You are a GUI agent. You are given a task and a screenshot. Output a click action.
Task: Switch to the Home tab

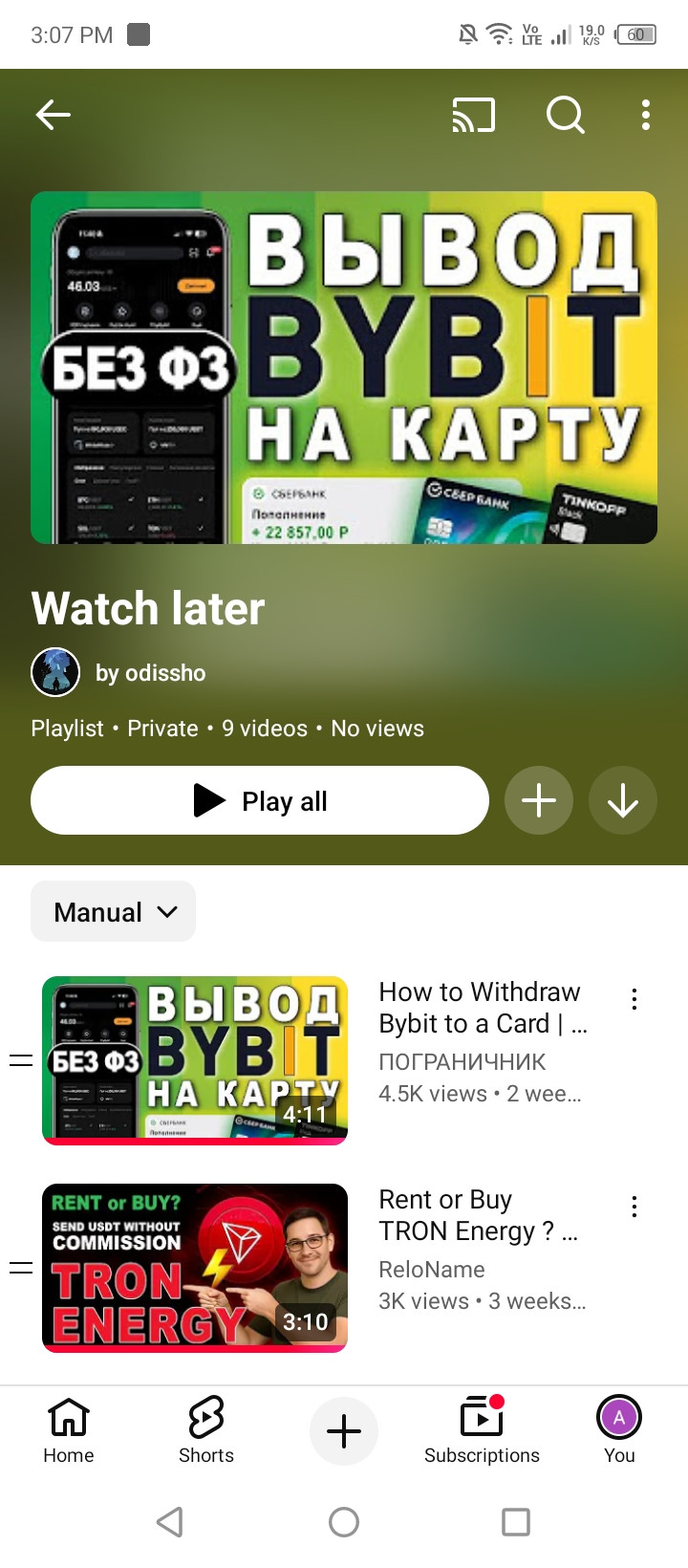pos(69,1430)
